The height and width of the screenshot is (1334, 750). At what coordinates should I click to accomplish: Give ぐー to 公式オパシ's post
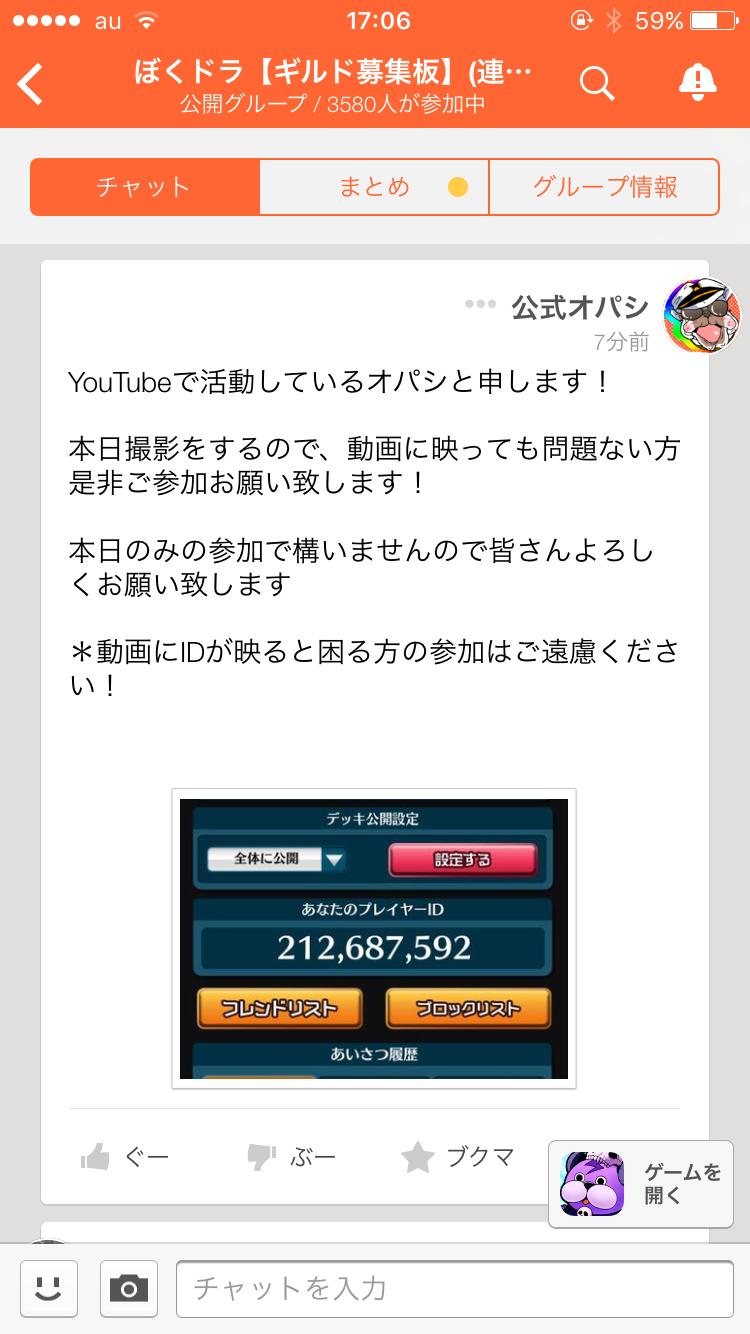[125, 1158]
